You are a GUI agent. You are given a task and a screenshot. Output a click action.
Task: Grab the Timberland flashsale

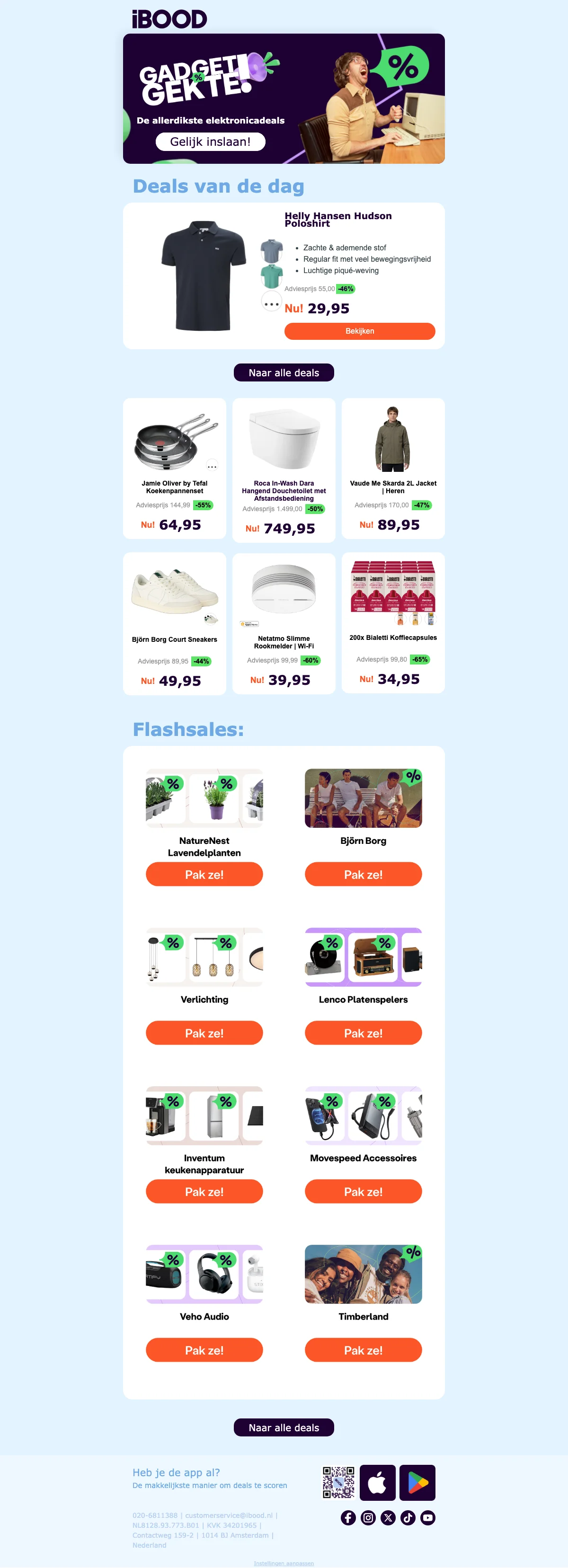[363, 1350]
